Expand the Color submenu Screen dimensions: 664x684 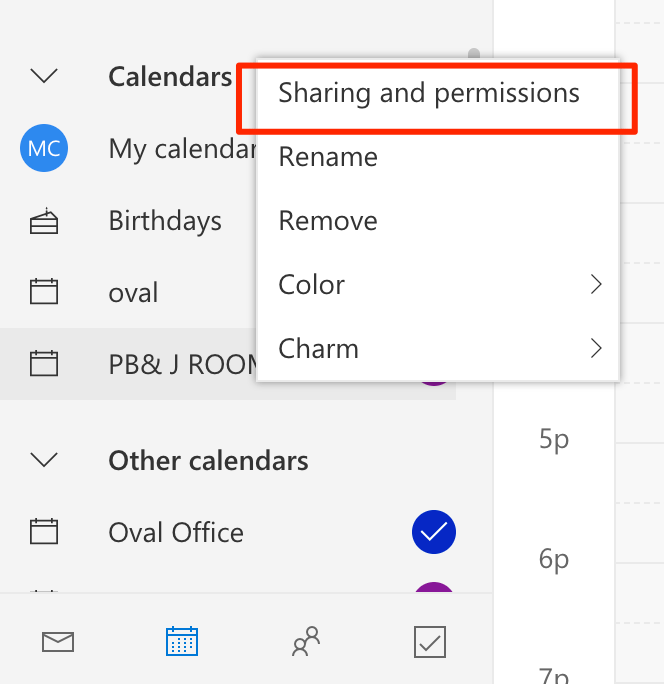[x=438, y=284]
